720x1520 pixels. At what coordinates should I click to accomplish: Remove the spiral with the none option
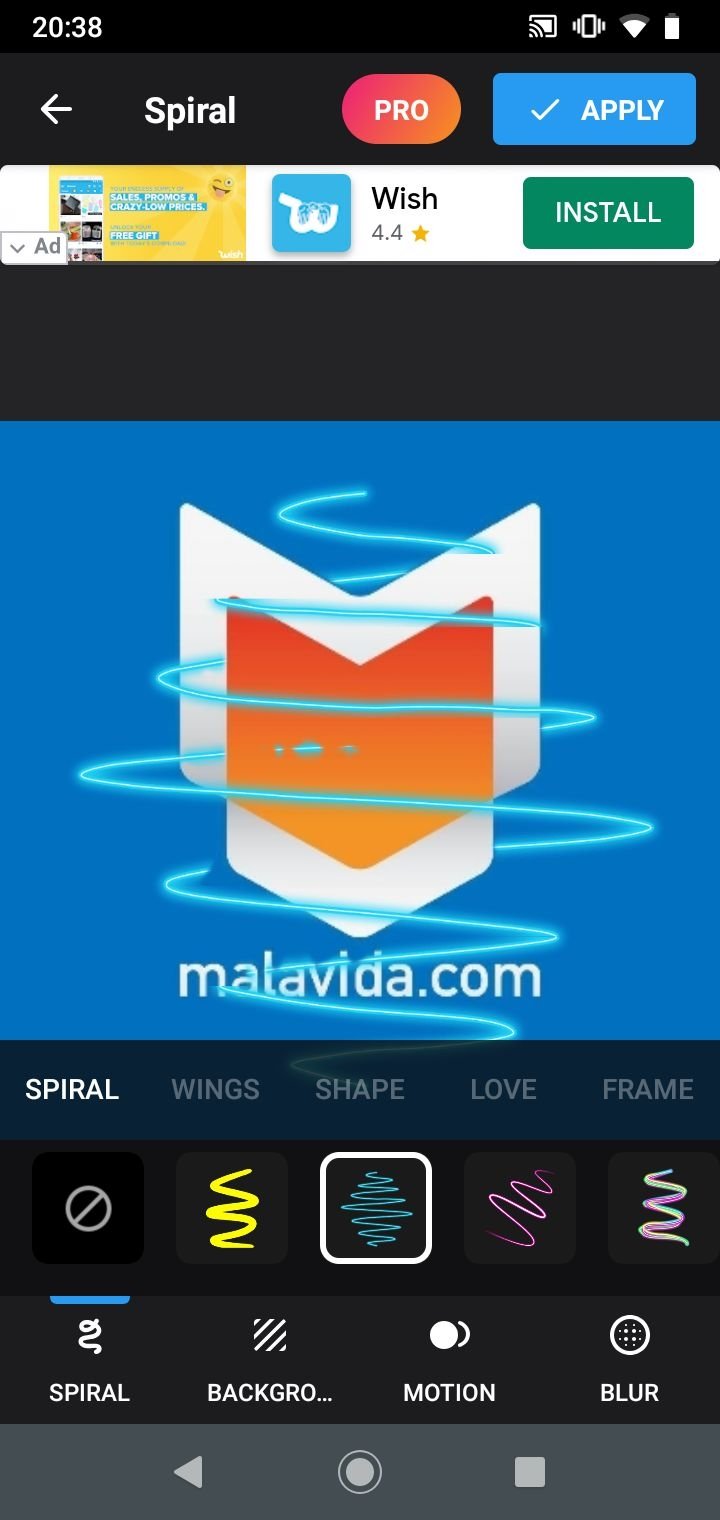[88, 1208]
